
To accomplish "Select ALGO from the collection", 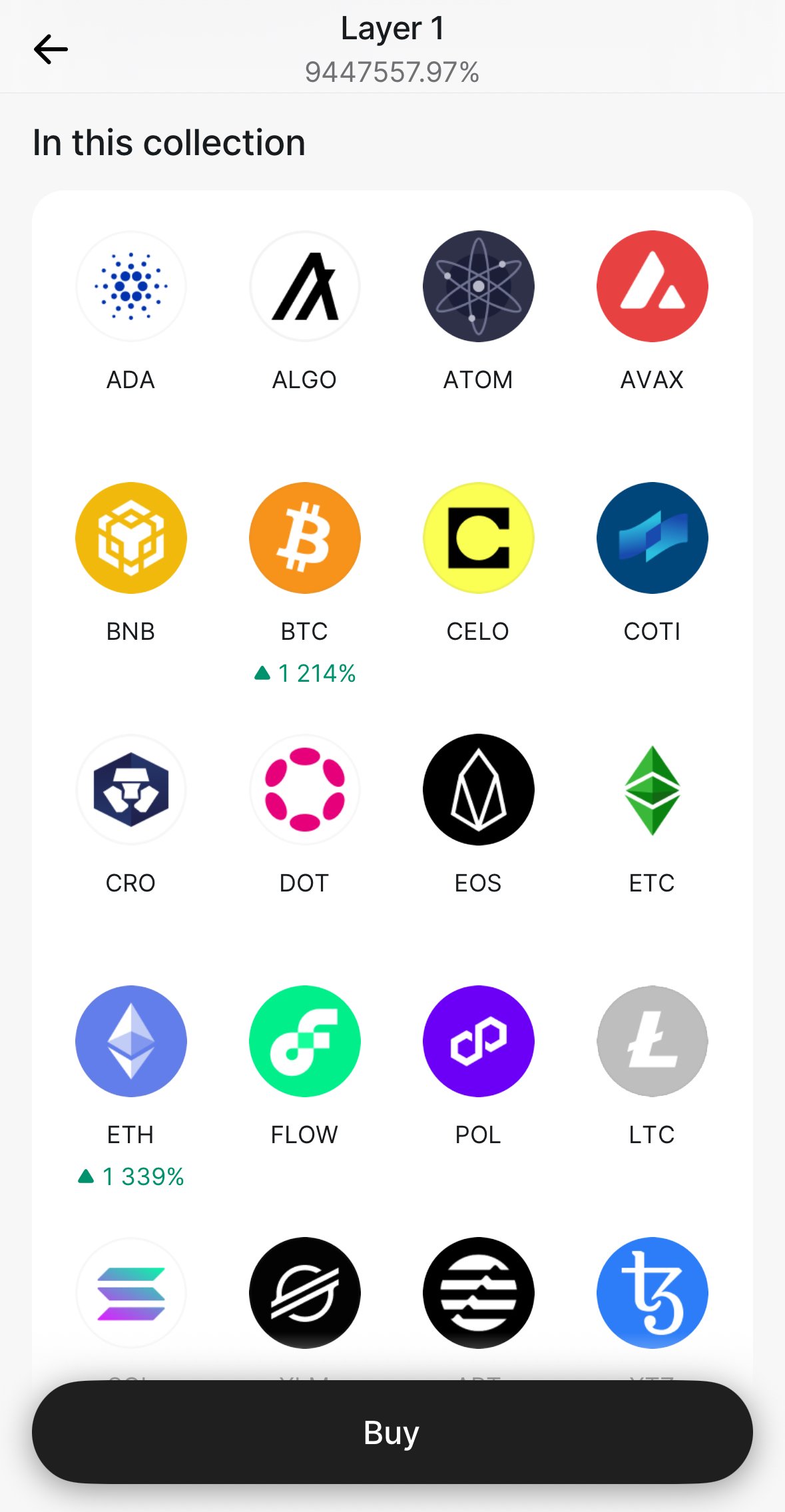I will 304,286.
